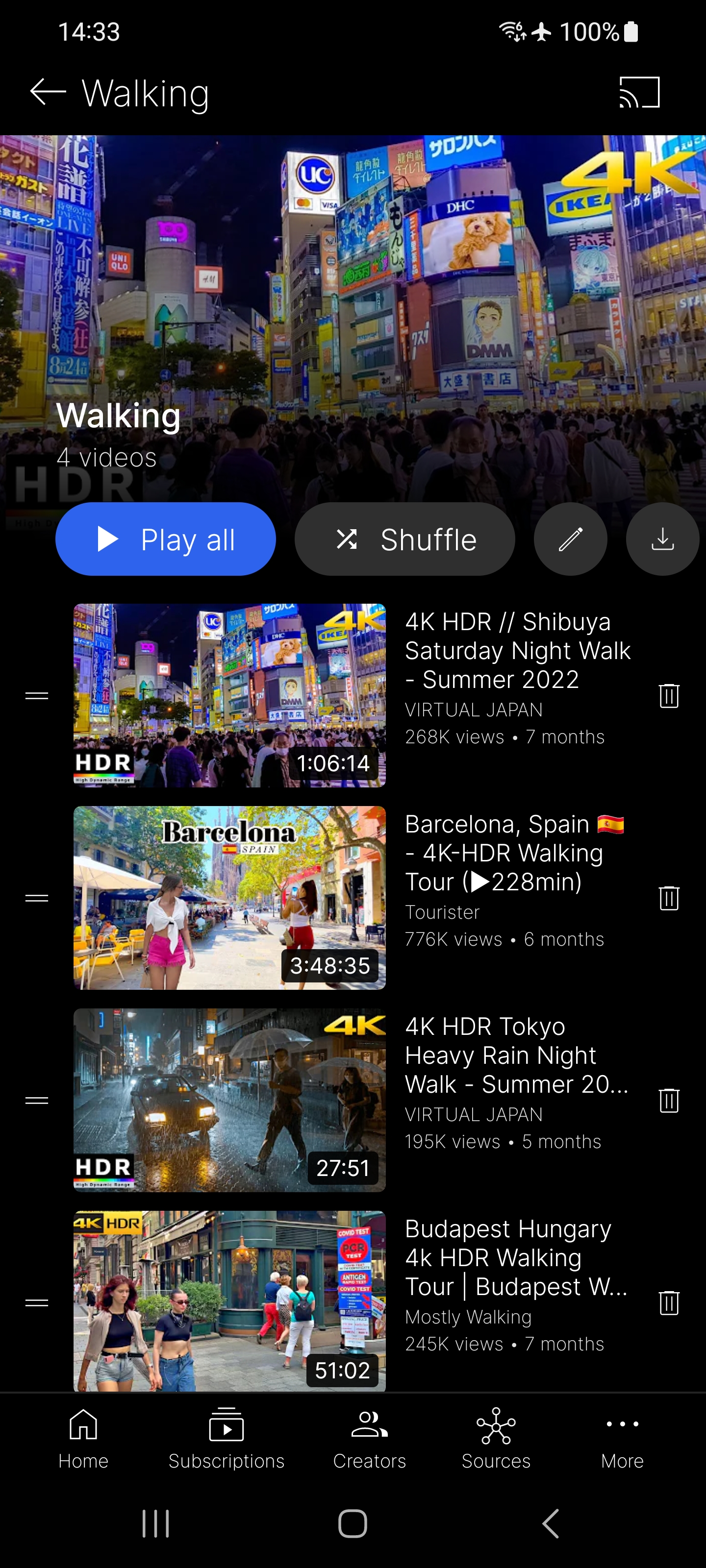Switch to the Subscriptions tab
Screen dimensions: 706x1568
pos(227,1439)
